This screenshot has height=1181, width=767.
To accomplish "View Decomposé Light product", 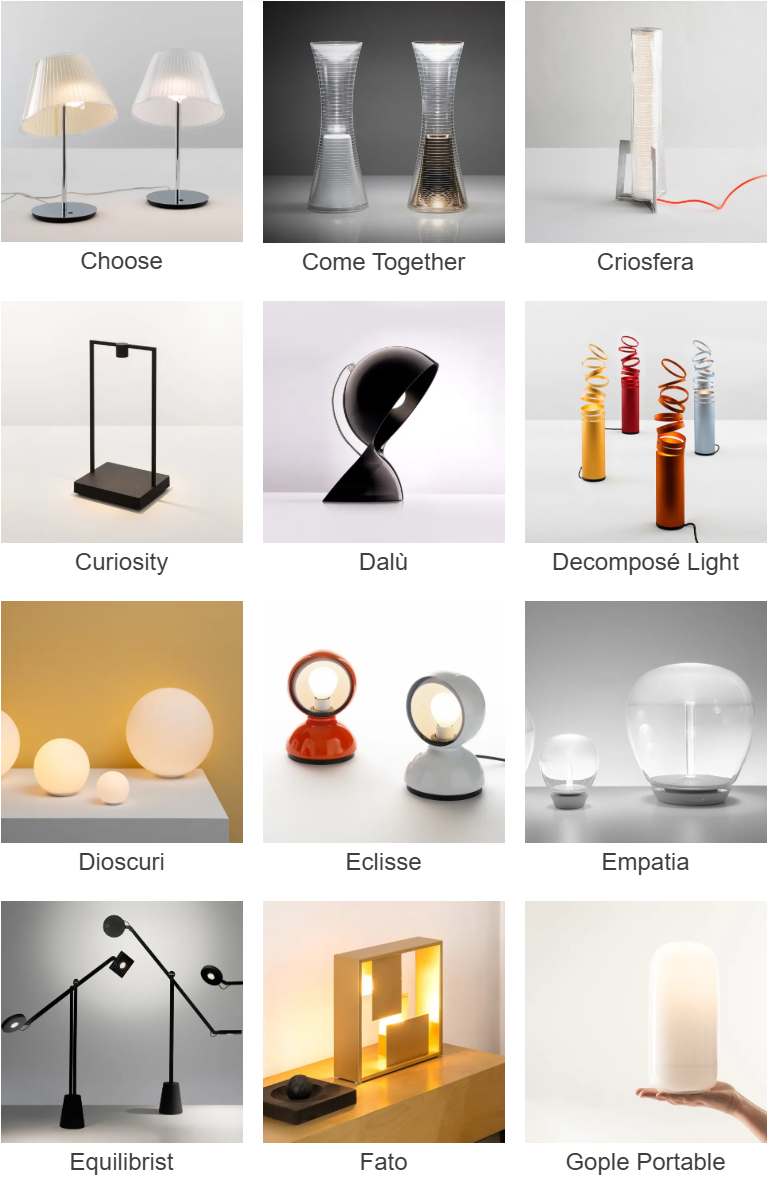I will [x=645, y=422].
